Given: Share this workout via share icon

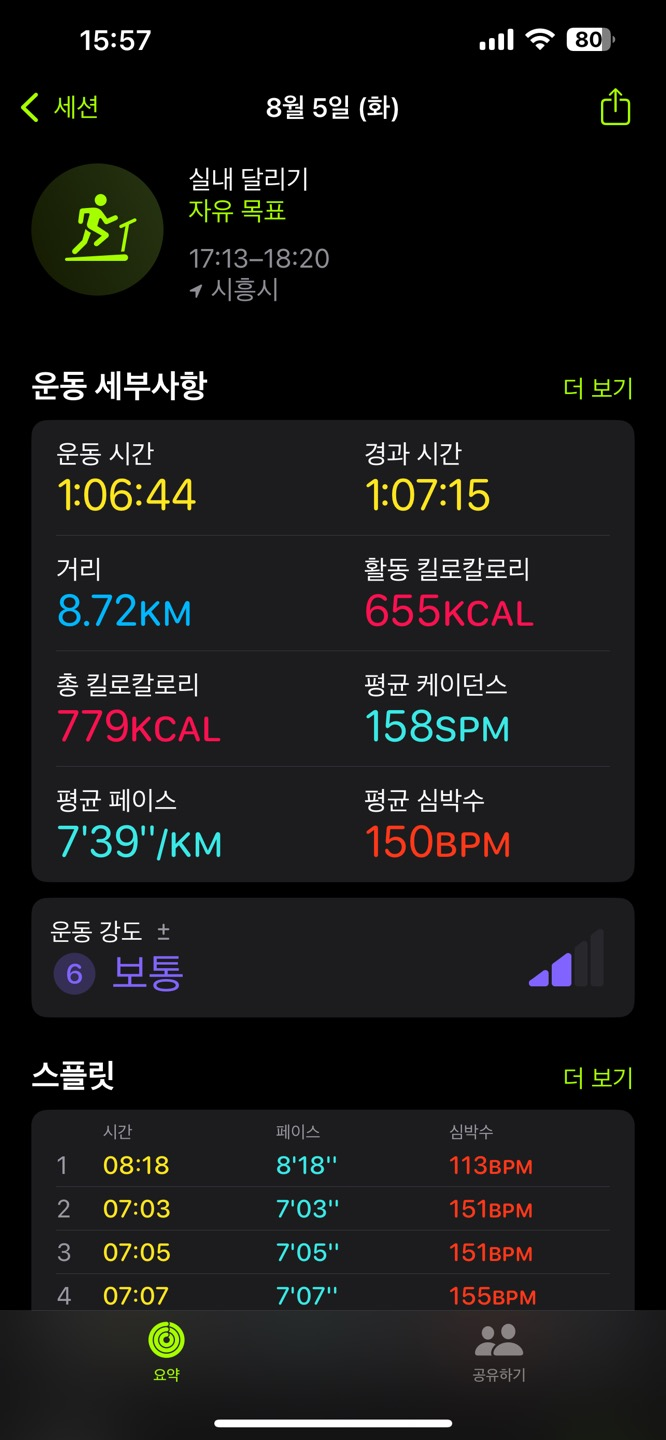Looking at the screenshot, I should coord(615,107).
